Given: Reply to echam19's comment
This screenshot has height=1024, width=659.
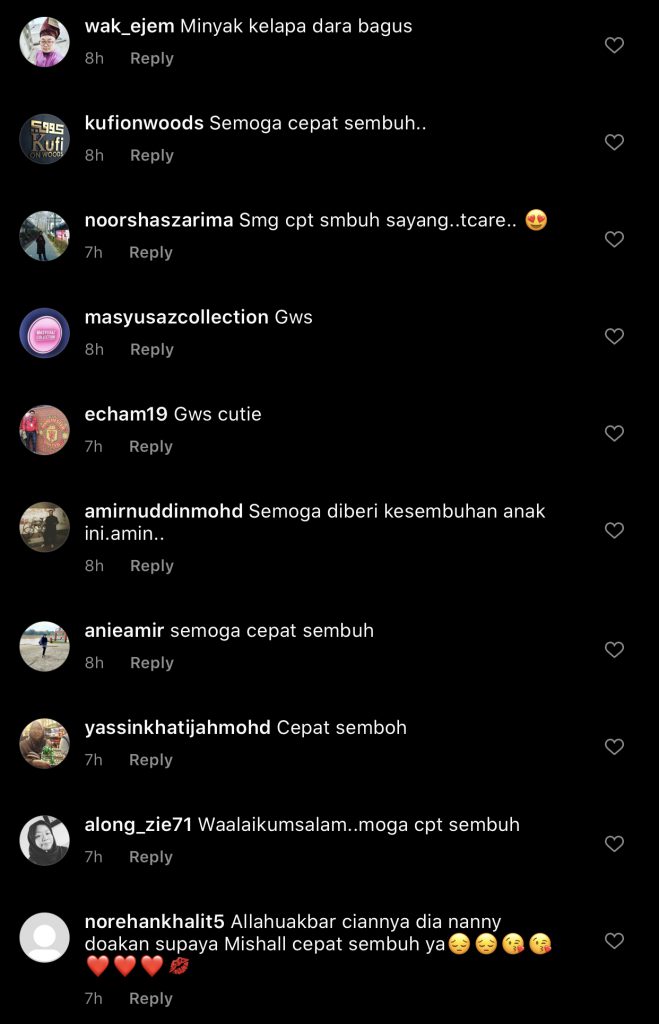Looking at the screenshot, I should 151,446.
